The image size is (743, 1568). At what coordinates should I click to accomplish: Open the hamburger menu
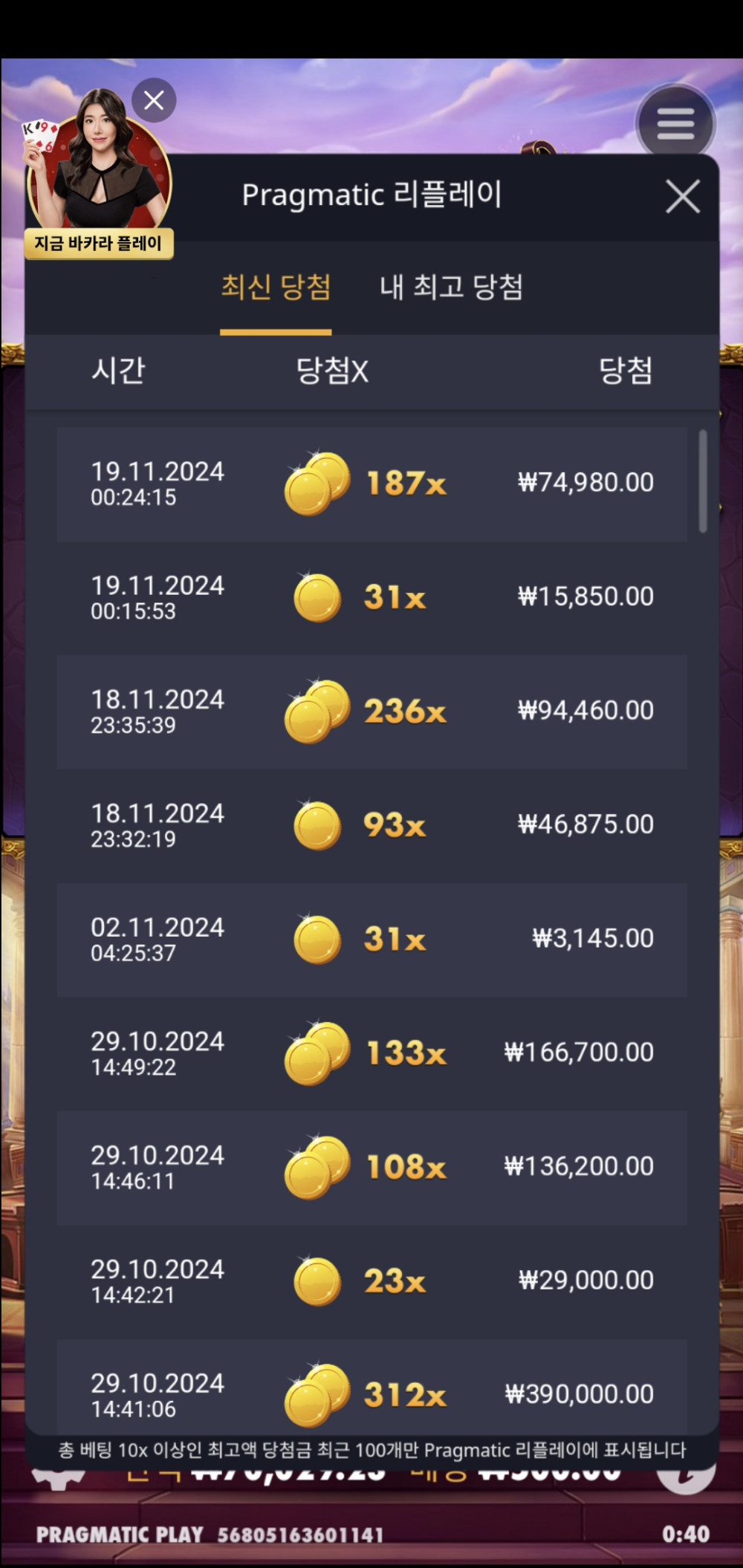(675, 123)
